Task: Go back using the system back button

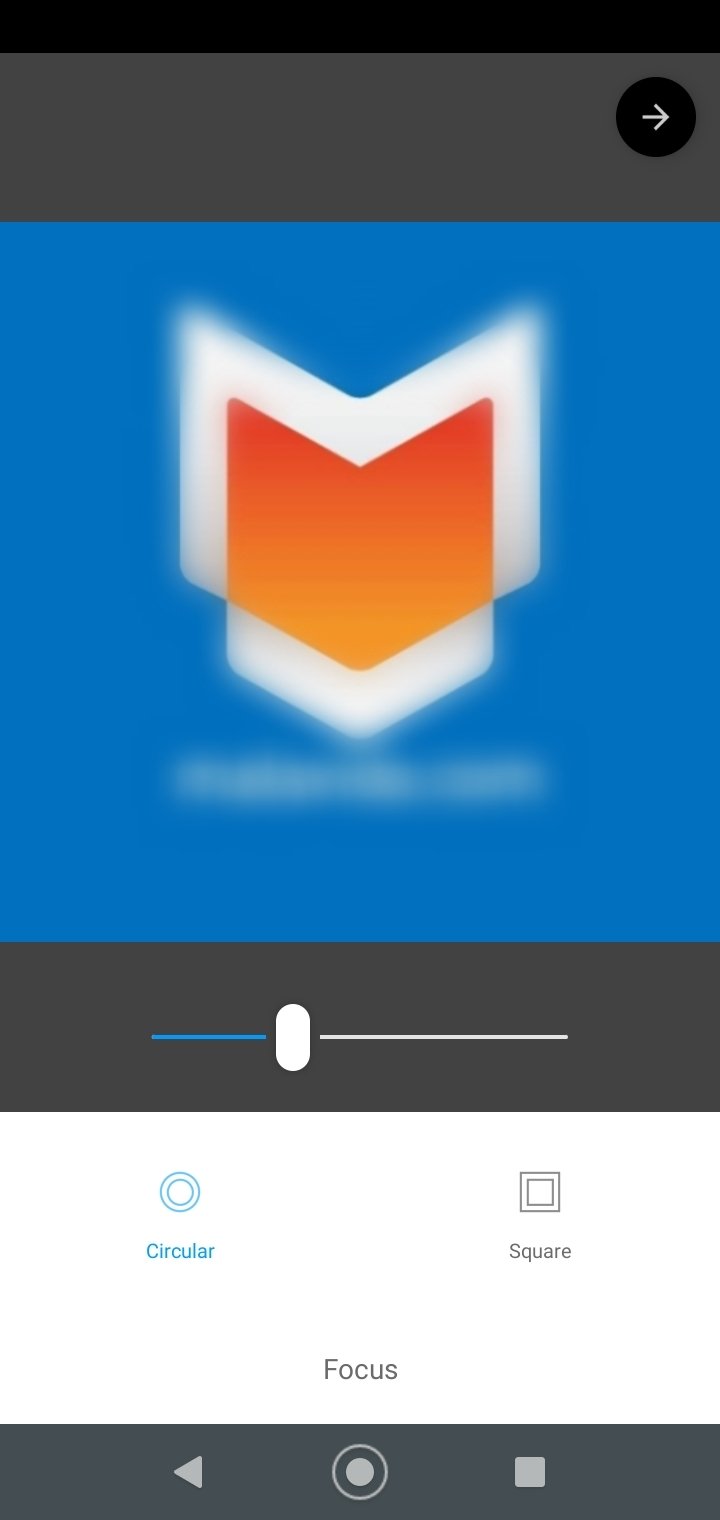Action: (x=188, y=1471)
